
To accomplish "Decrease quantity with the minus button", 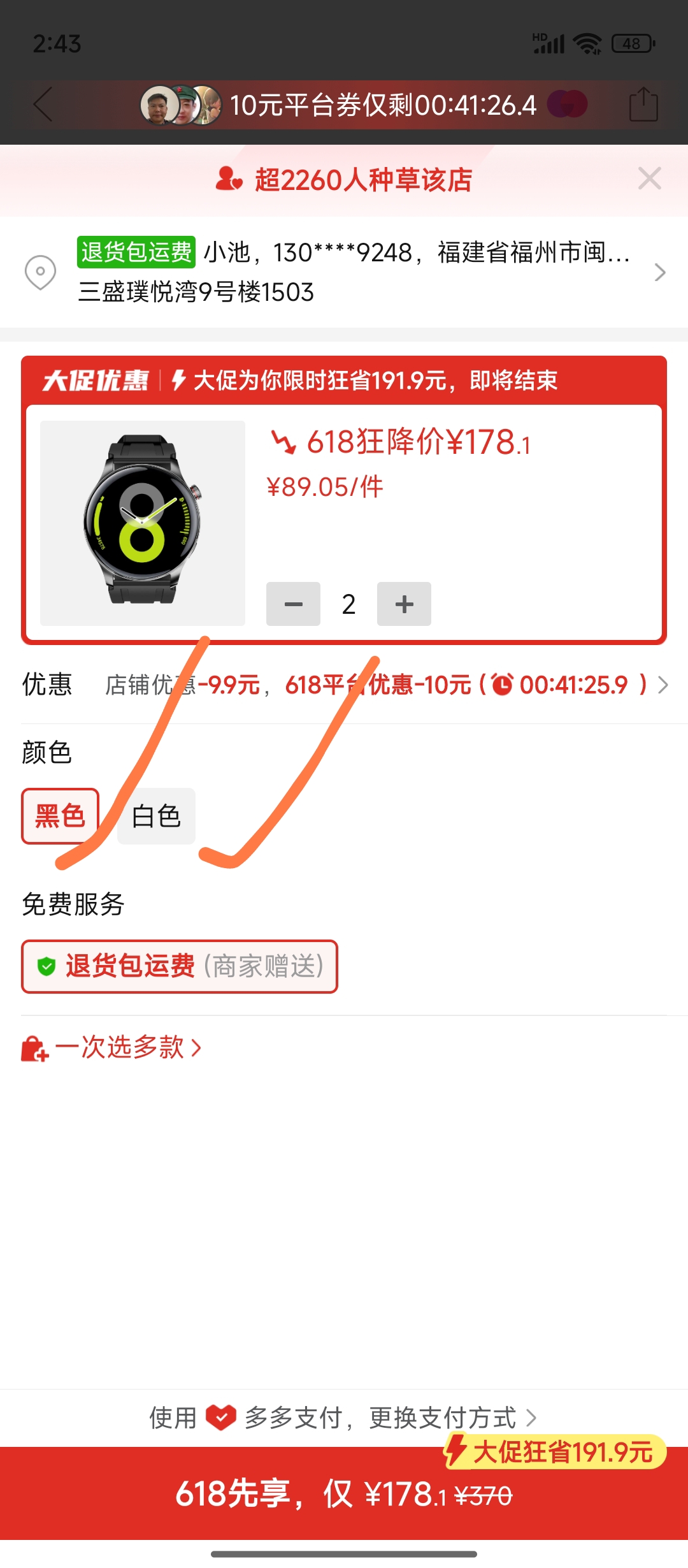I will coord(293,604).
